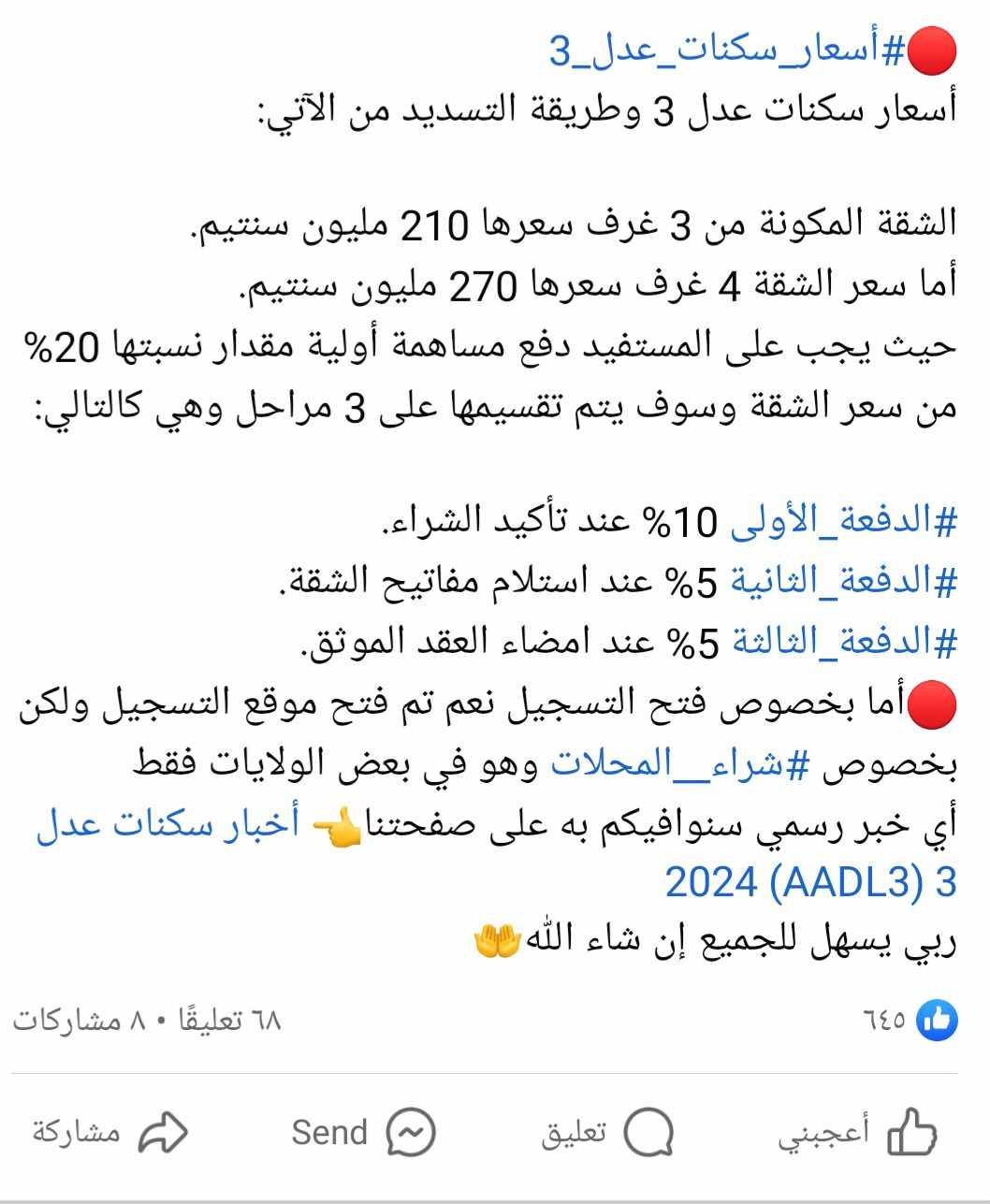Send this post via Messenger
This screenshot has width=990, height=1204.
(363, 1134)
